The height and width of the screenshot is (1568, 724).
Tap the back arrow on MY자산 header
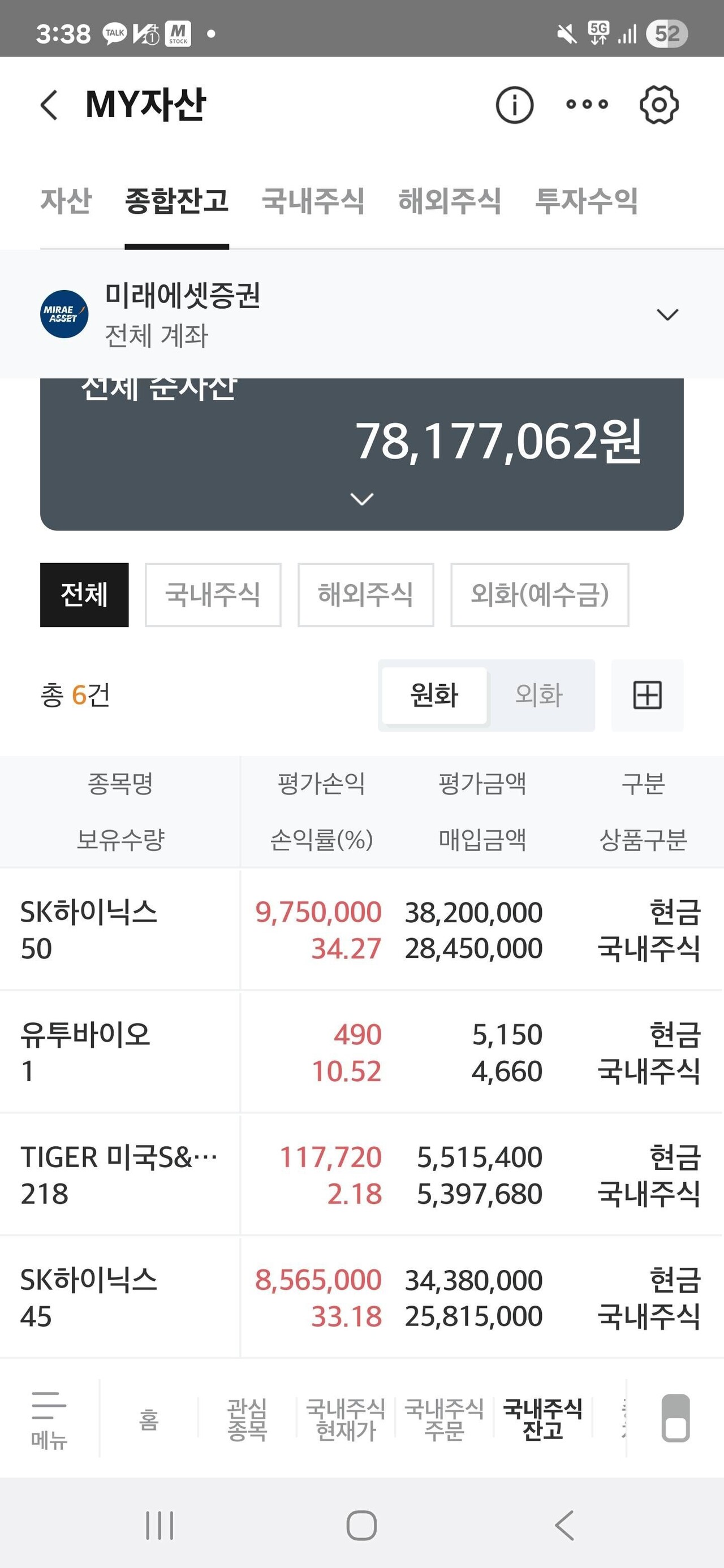tap(50, 104)
